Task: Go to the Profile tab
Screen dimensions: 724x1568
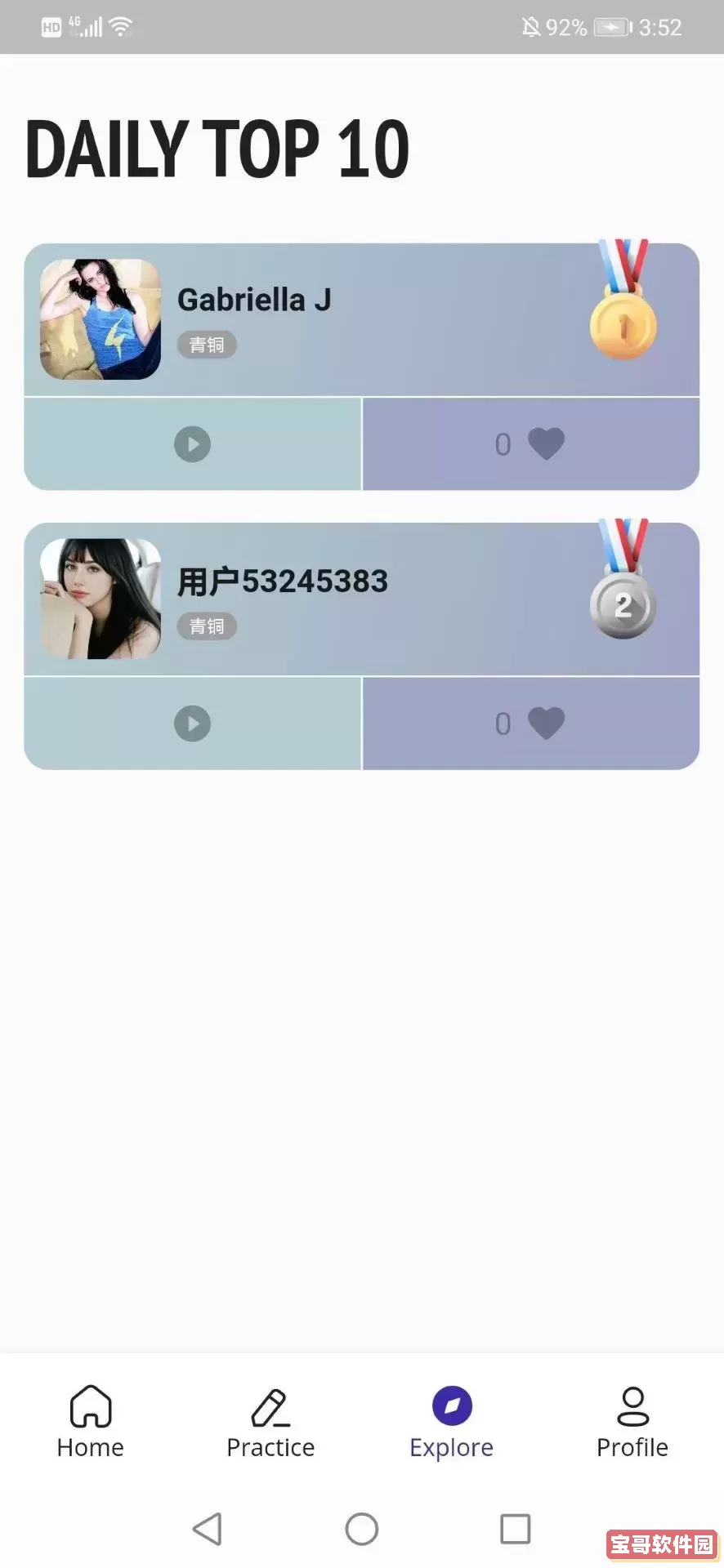Action: click(632, 1423)
